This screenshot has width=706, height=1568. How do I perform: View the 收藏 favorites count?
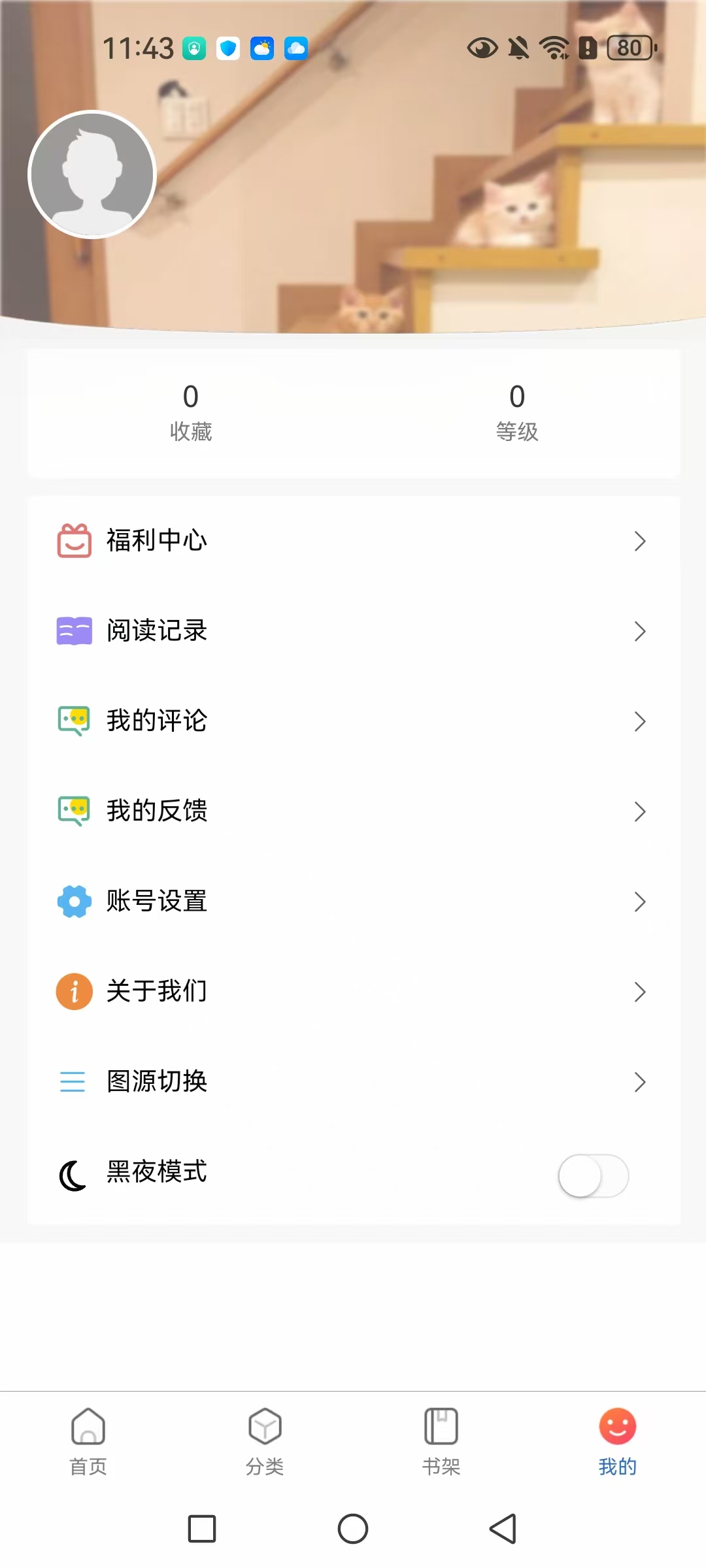click(190, 412)
